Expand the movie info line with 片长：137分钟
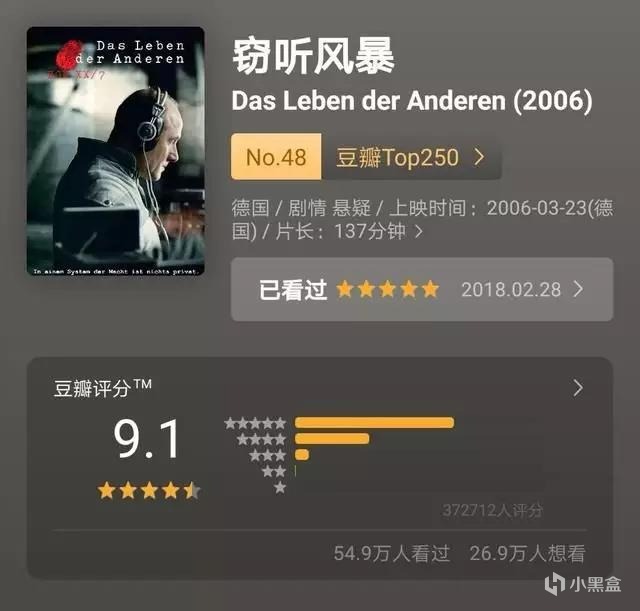 coord(422,220)
